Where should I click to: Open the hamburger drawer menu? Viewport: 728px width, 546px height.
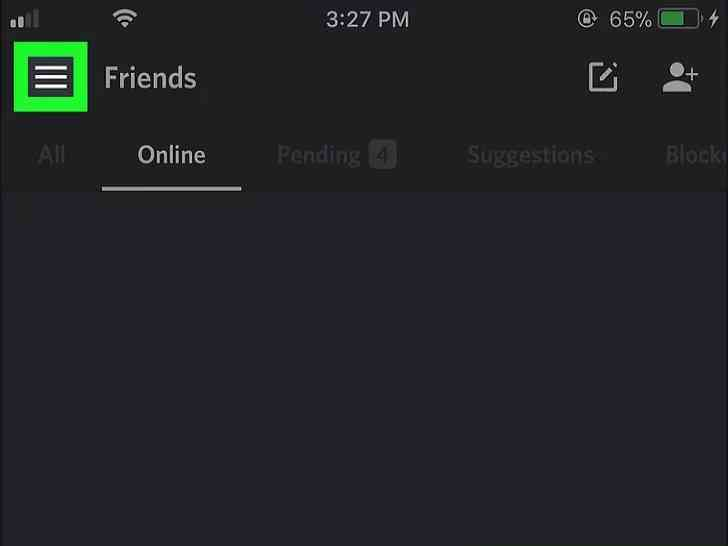click(50, 77)
